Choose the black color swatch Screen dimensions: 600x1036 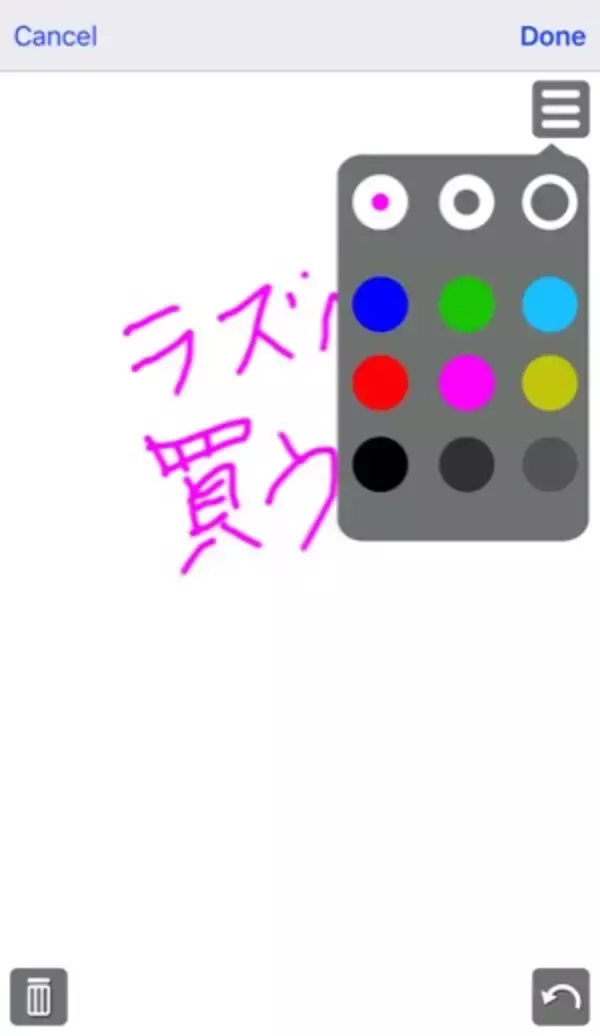tap(380, 464)
